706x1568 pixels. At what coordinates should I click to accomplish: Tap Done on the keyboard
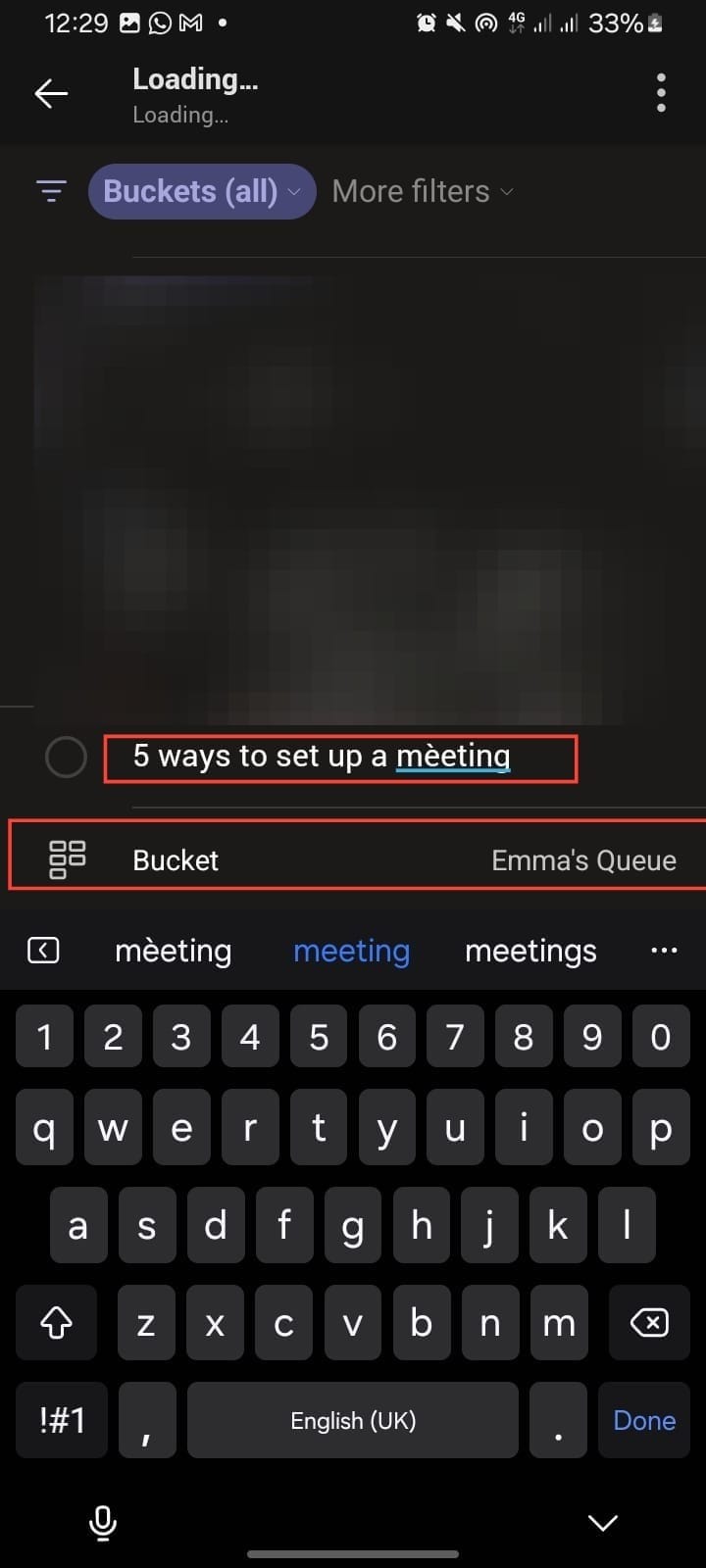(643, 1420)
